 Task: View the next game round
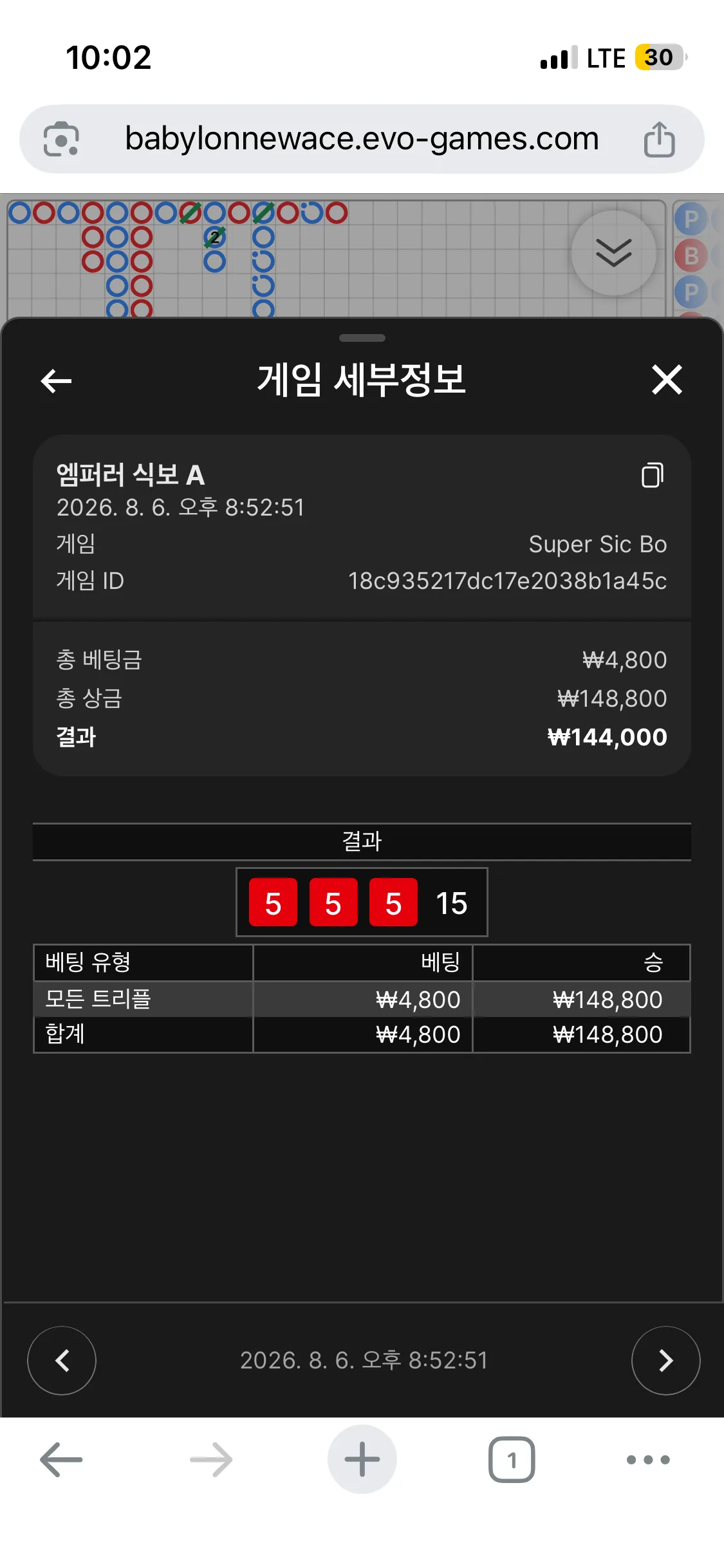coord(666,1360)
